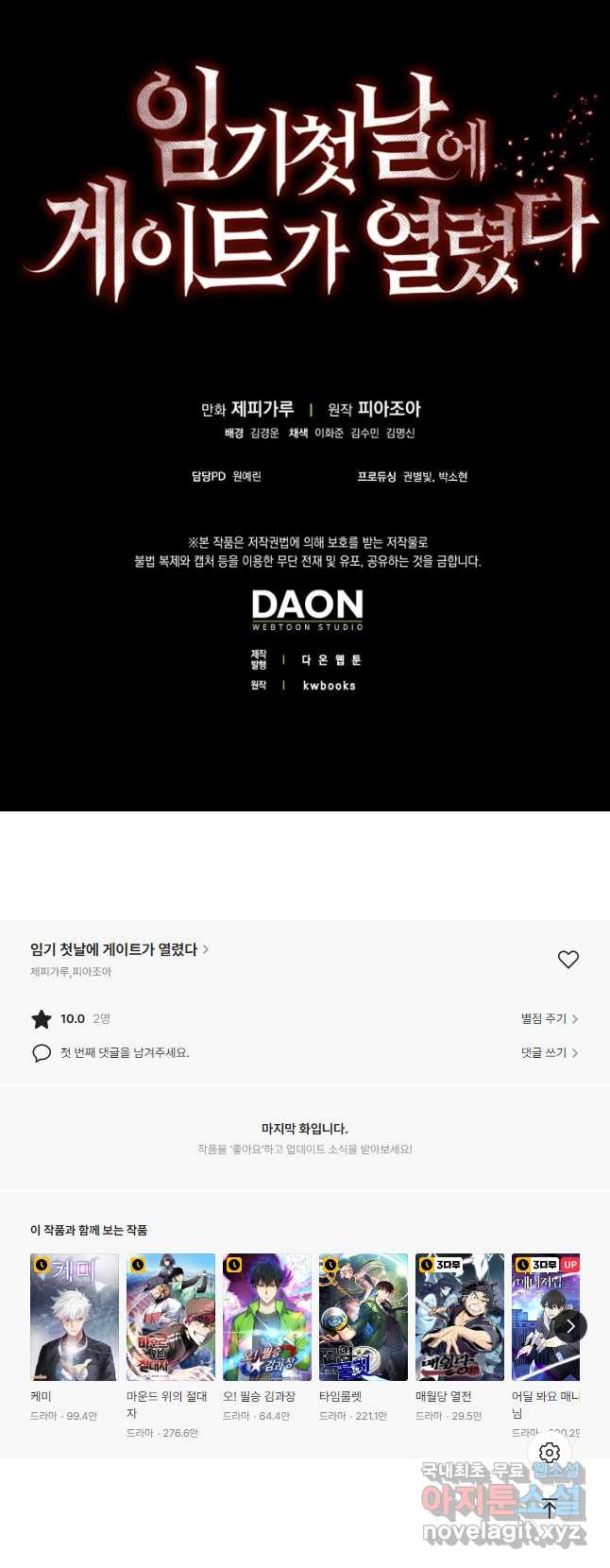Open 별점 주기 to rate
This screenshot has width=610, height=1568.
[x=549, y=1018]
